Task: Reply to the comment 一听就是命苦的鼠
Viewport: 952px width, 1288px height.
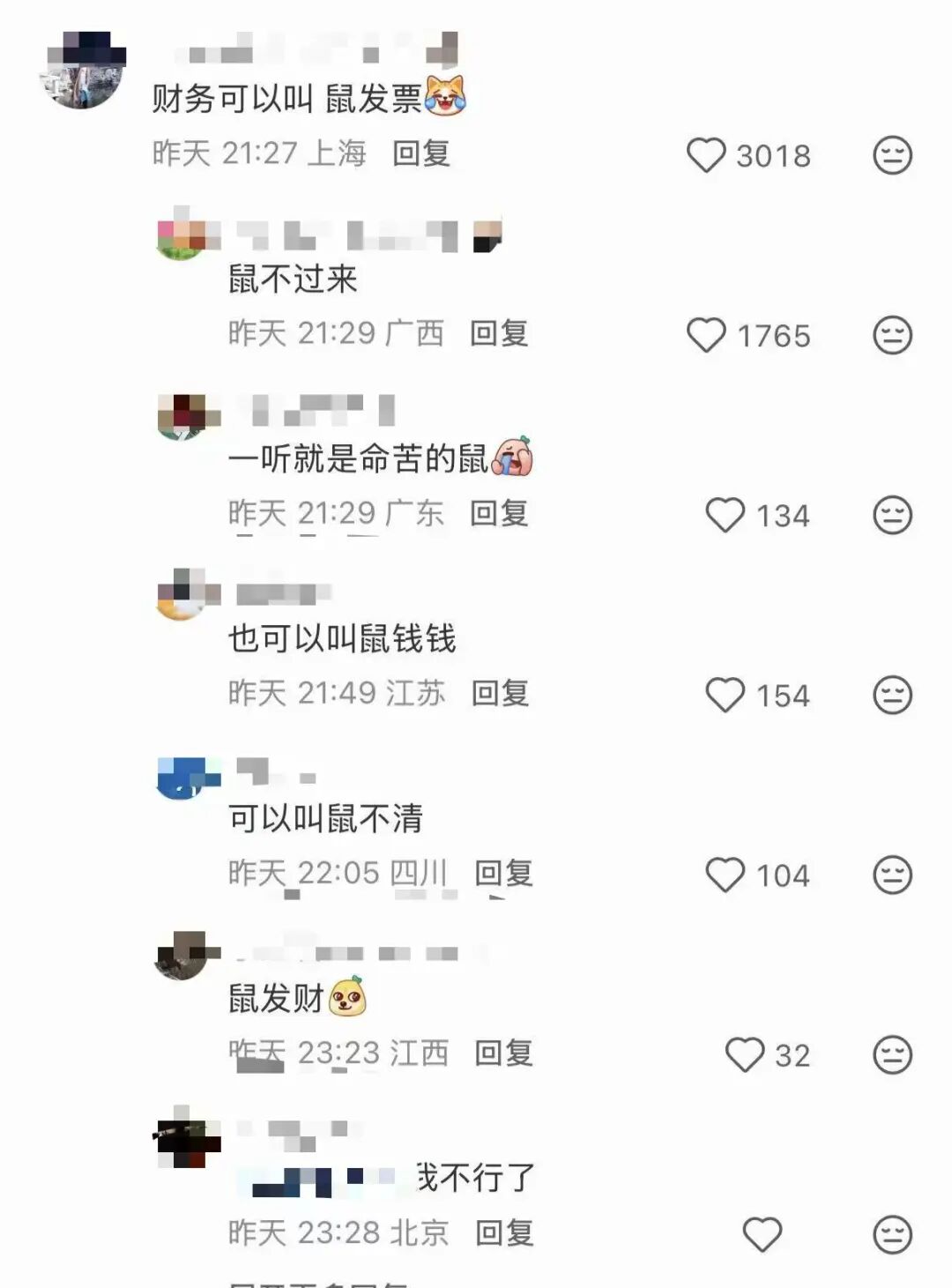Action: pyautogui.click(x=499, y=513)
